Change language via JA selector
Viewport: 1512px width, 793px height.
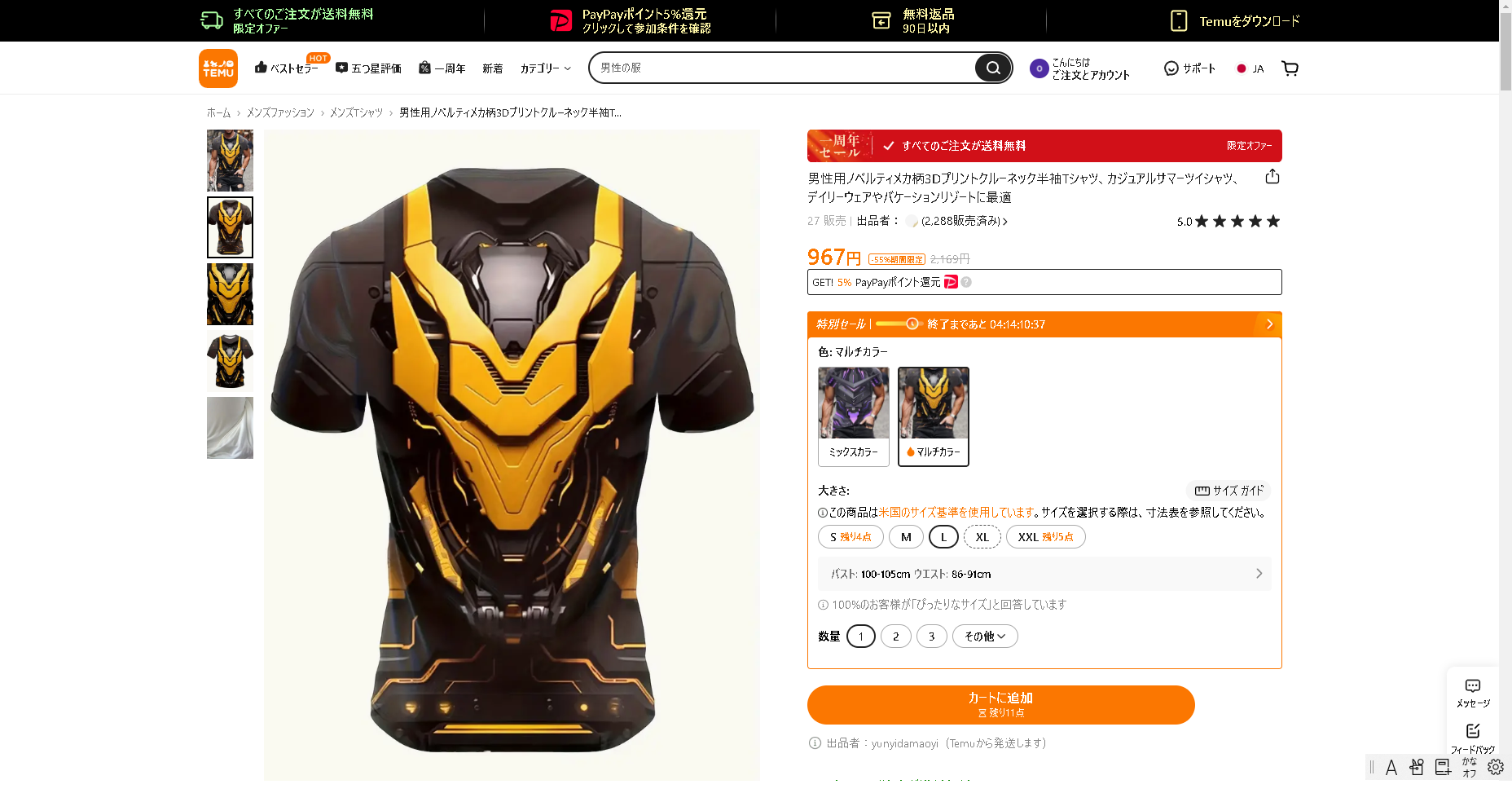click(x=1250, y=68)
